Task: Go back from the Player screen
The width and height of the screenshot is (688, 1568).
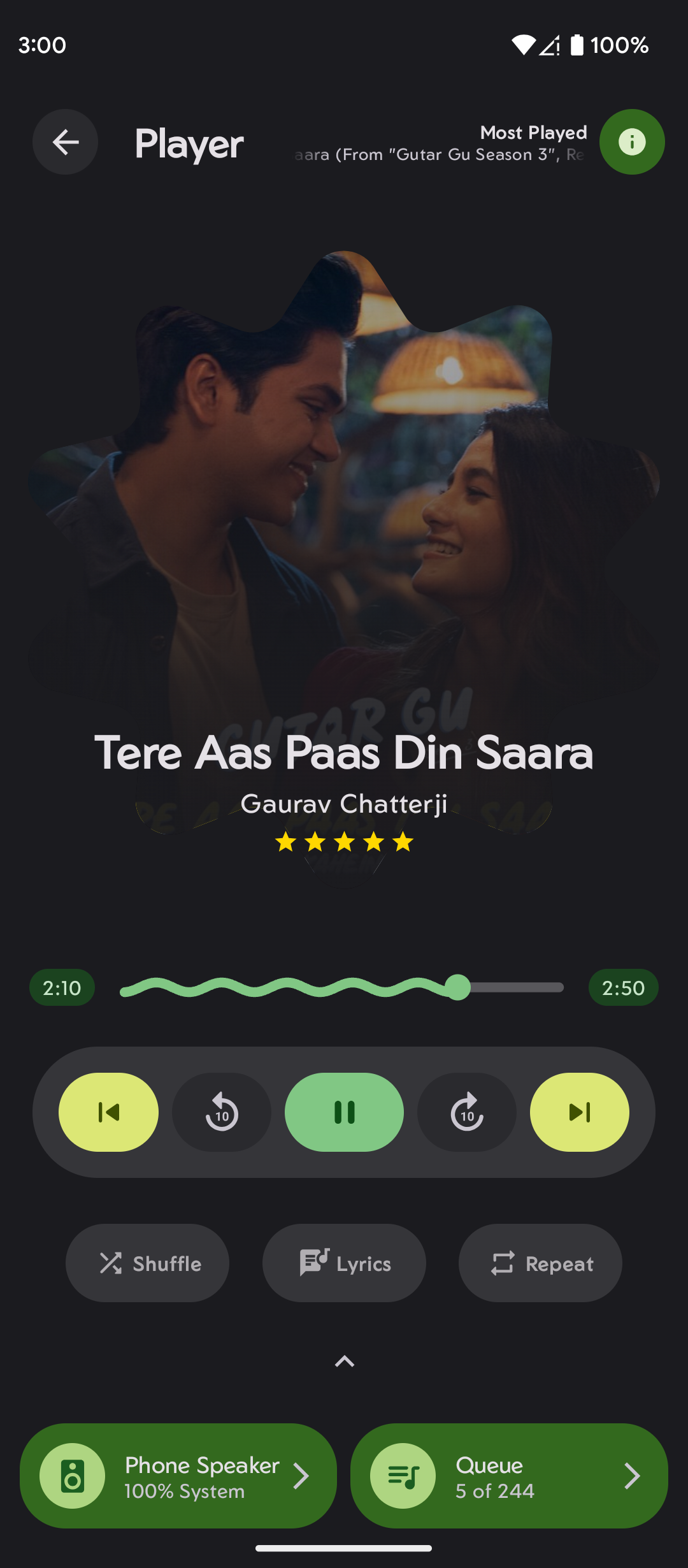Action: (x=65, y=142)
